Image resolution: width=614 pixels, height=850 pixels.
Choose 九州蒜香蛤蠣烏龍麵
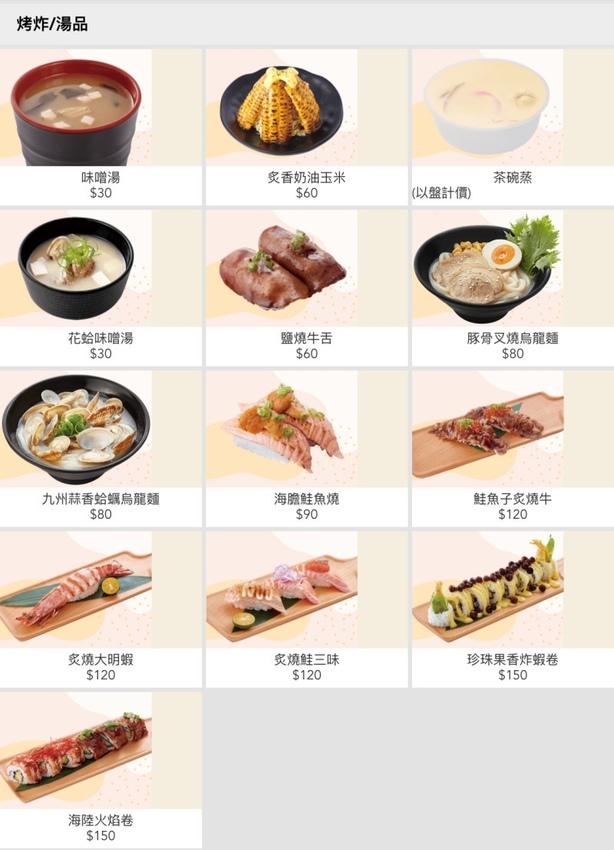[x=100, y=449]
